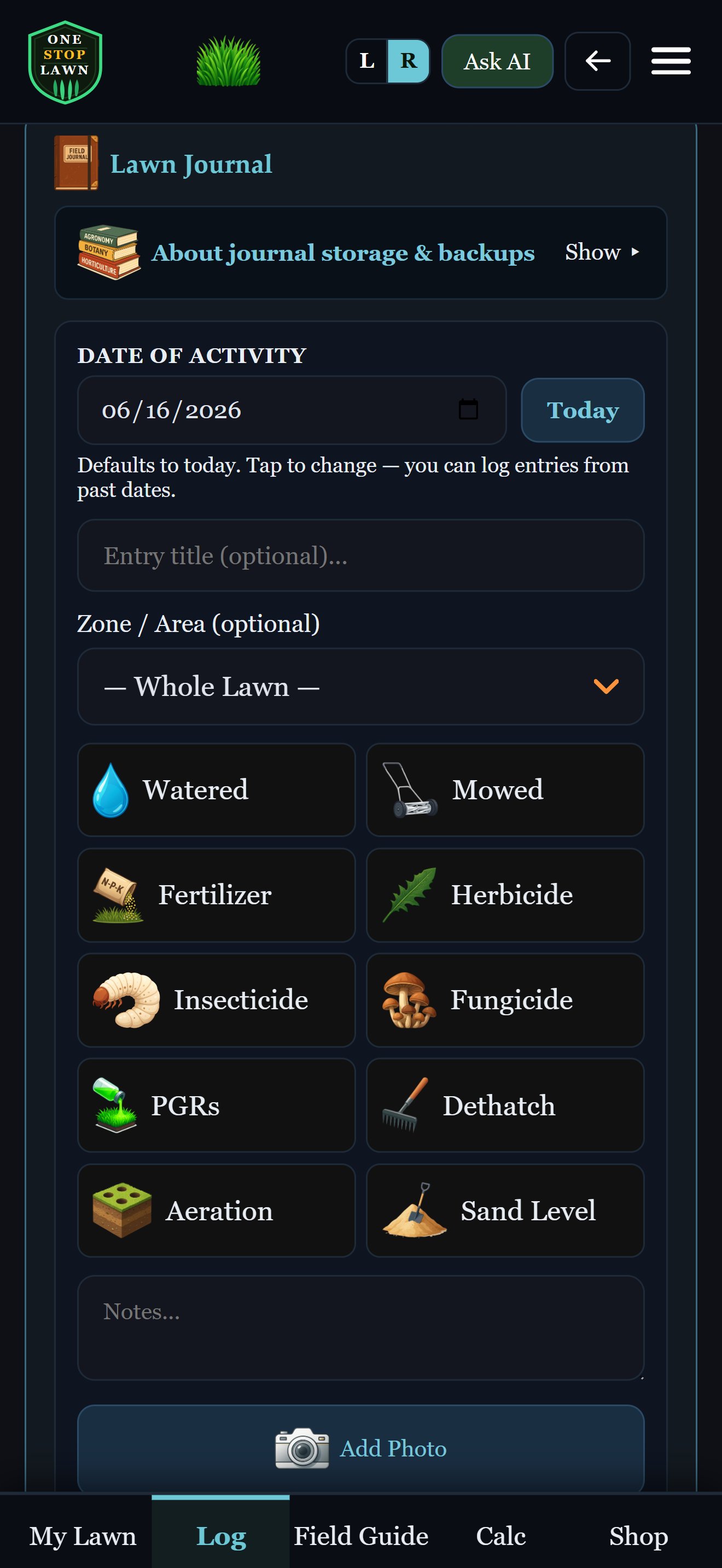Open the Whole Lawn zone dropdown

pyautogui.click(x=360, y=686)
